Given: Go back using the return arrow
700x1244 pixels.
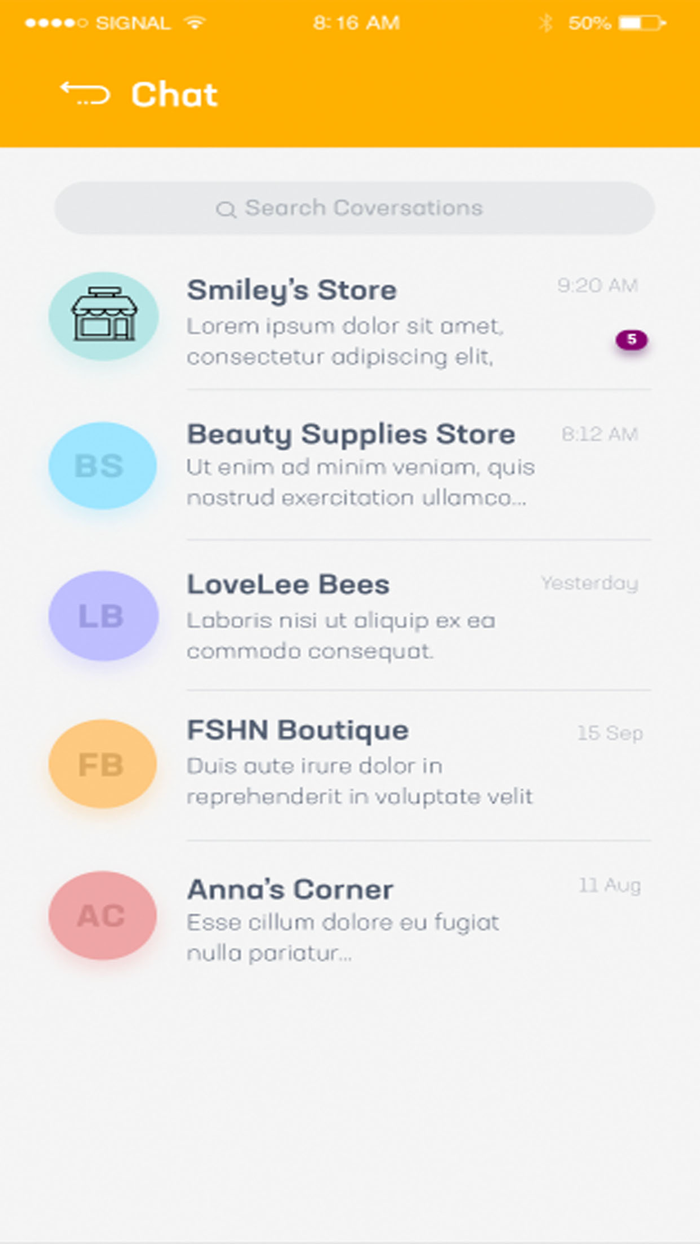Looking at the screenshot, I should tap(85, 94).
